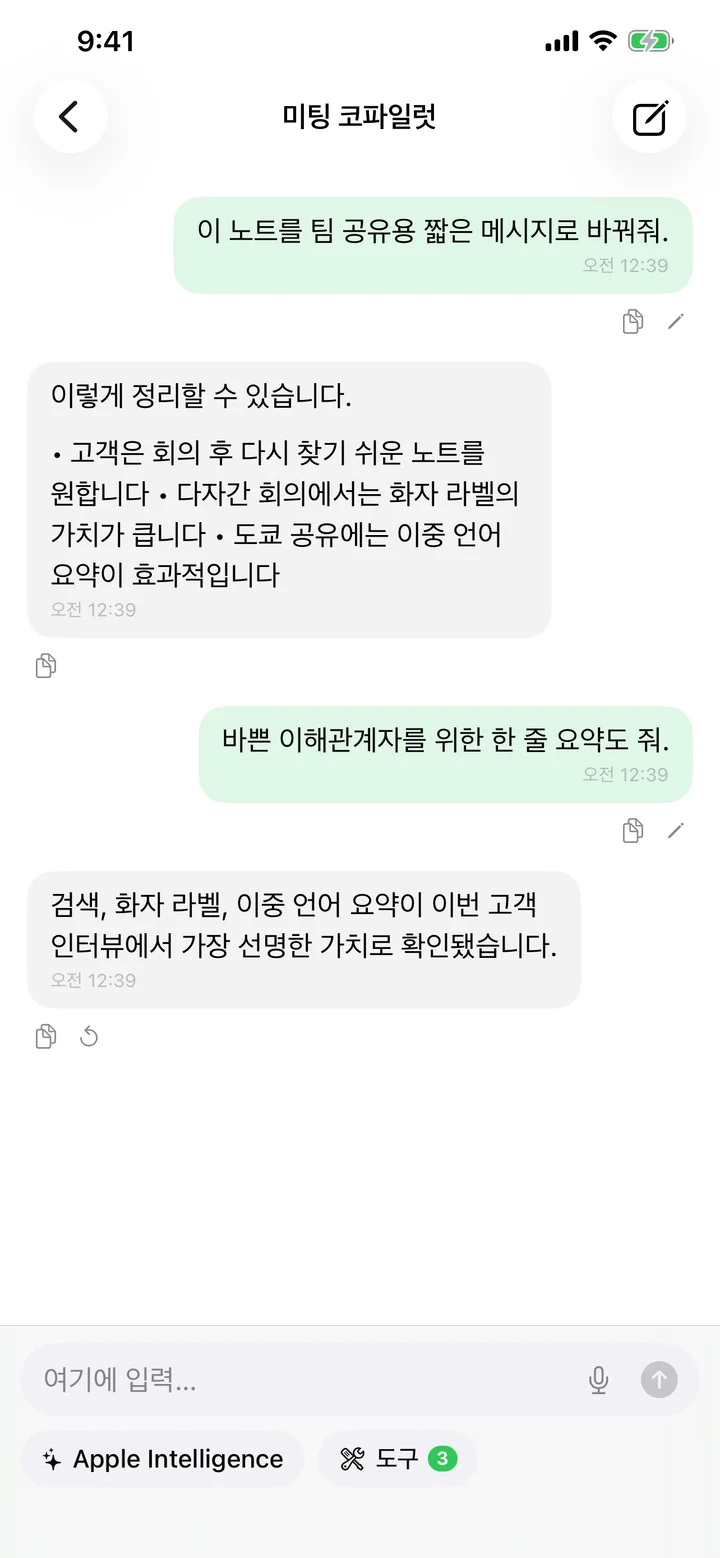Open the 도구 tools menu

(385, 1459)
